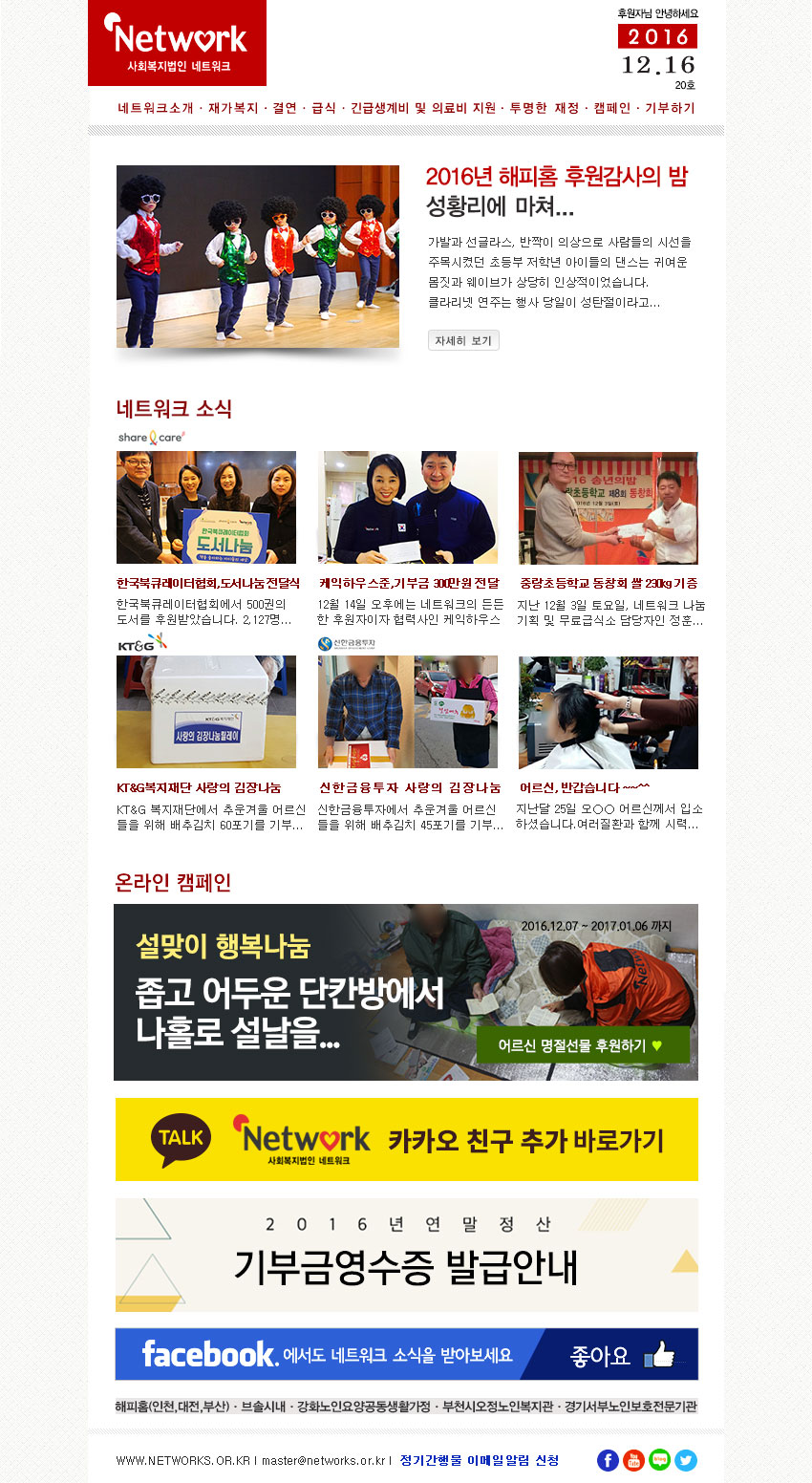Image resolution: width=812 pixels, height=1483 pixels.
Task: Select 기부하기 in the top menu
Action: (670, 108)
